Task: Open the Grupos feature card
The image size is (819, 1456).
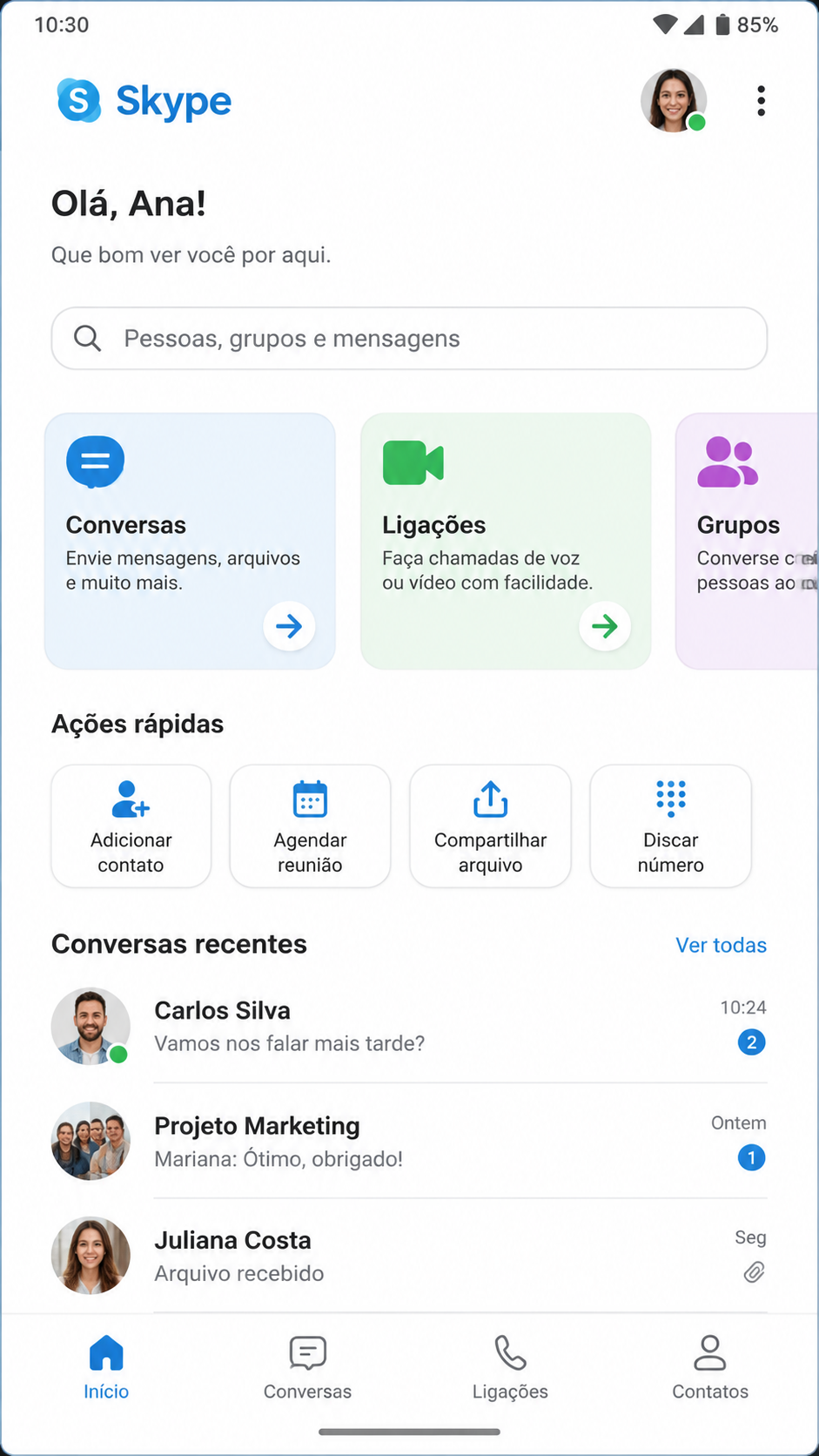Action: click(748, 541)
